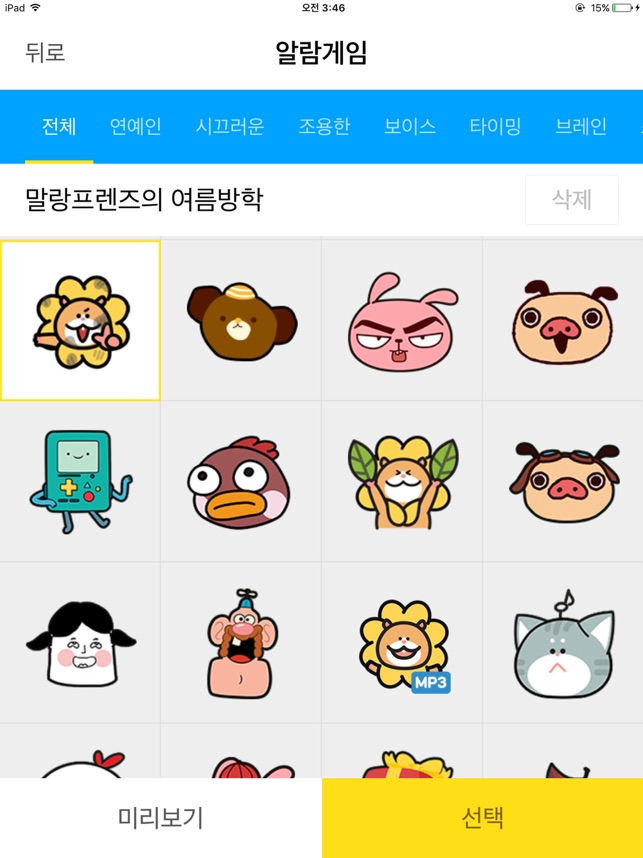Open the 시끄러운 category tab
The width and height of the screenshot is (643, 858).
(x=230, y=127)
